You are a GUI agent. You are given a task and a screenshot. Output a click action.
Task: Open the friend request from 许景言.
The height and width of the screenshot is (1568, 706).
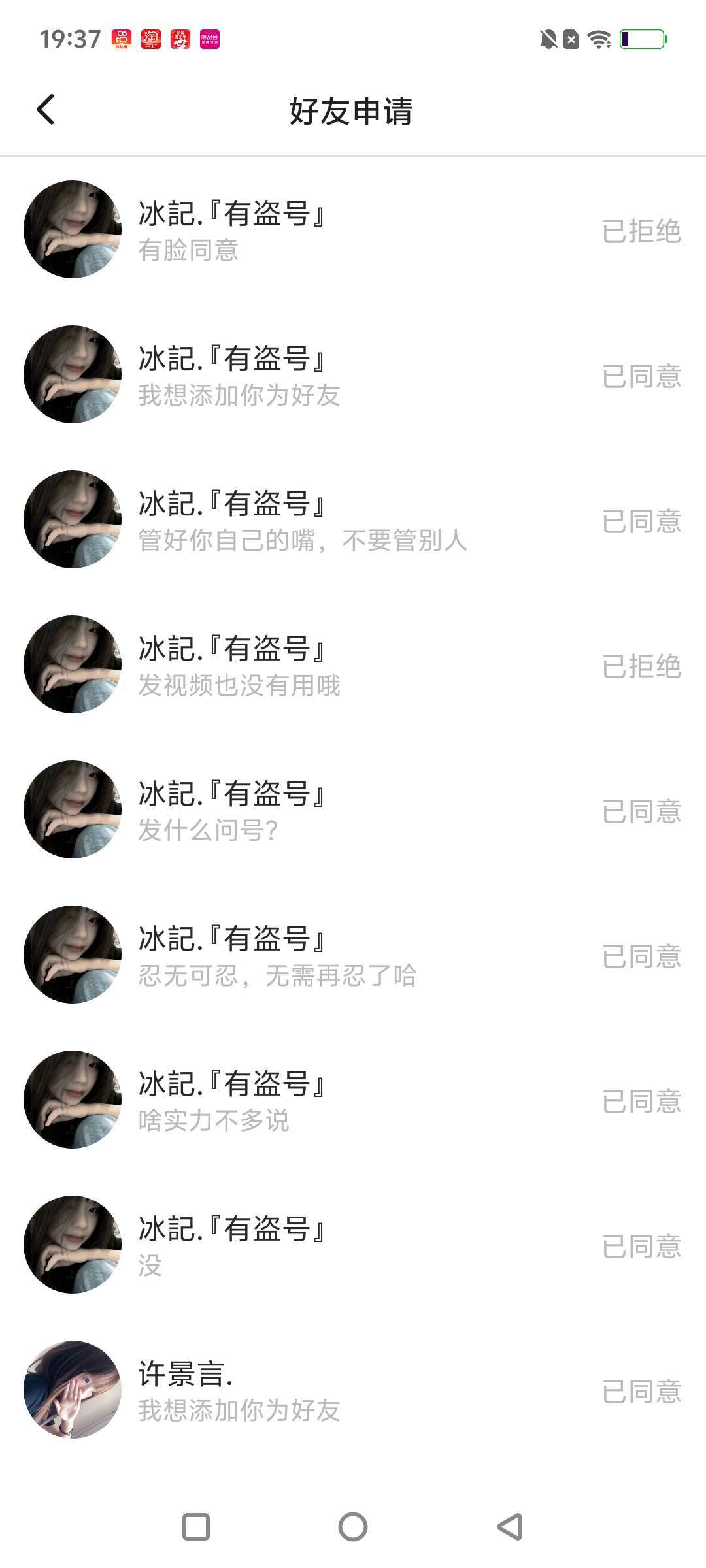point(353,1390)
